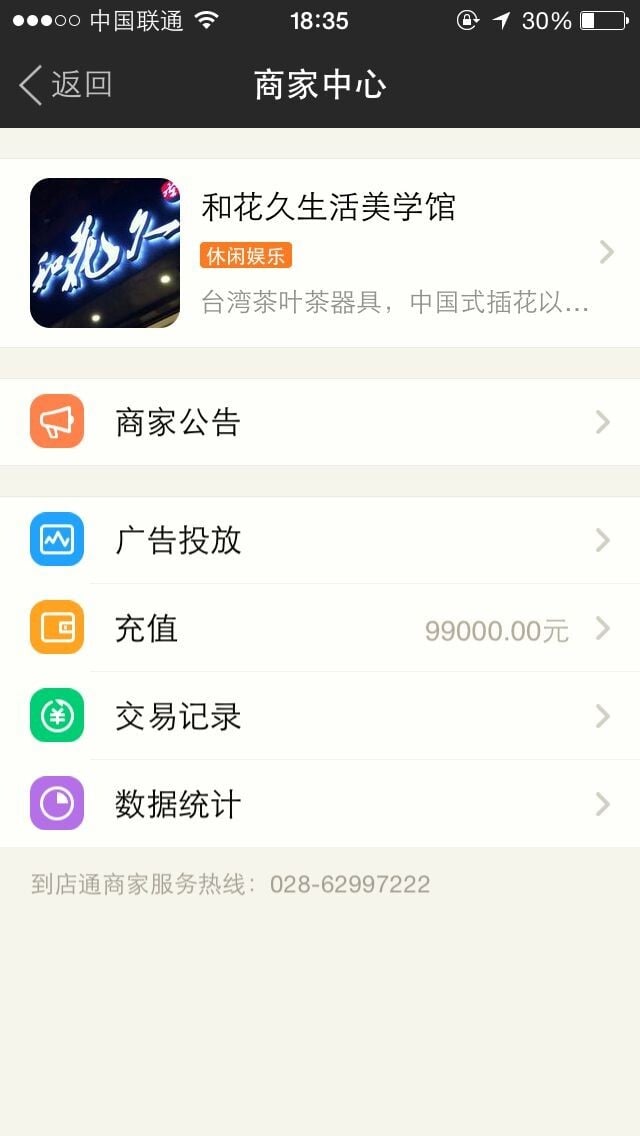
Task: Go back using the 返回 button
Action: pyautogui.click(x=66, y=85)
